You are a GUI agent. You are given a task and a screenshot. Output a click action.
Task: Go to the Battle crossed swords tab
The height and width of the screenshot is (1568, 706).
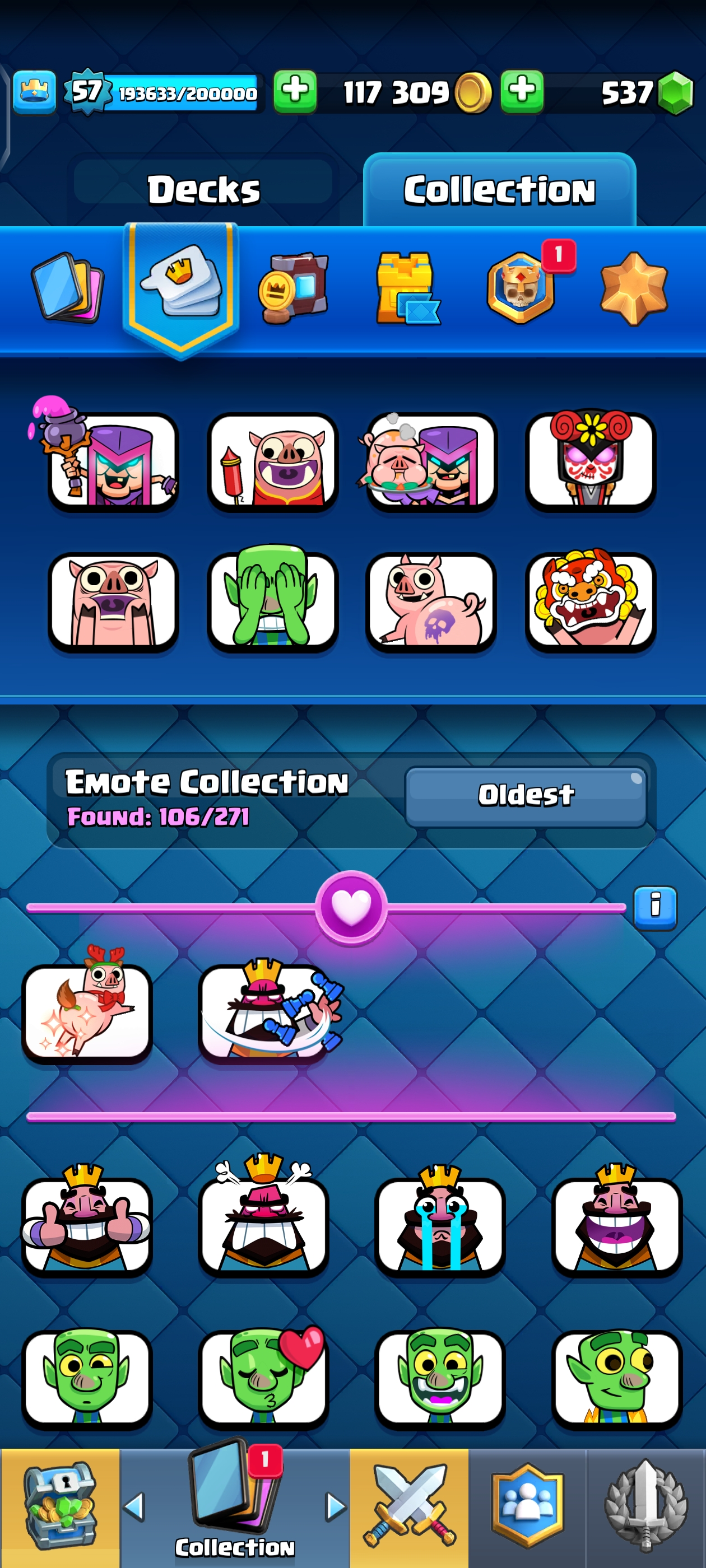(x=408, y=1507)
